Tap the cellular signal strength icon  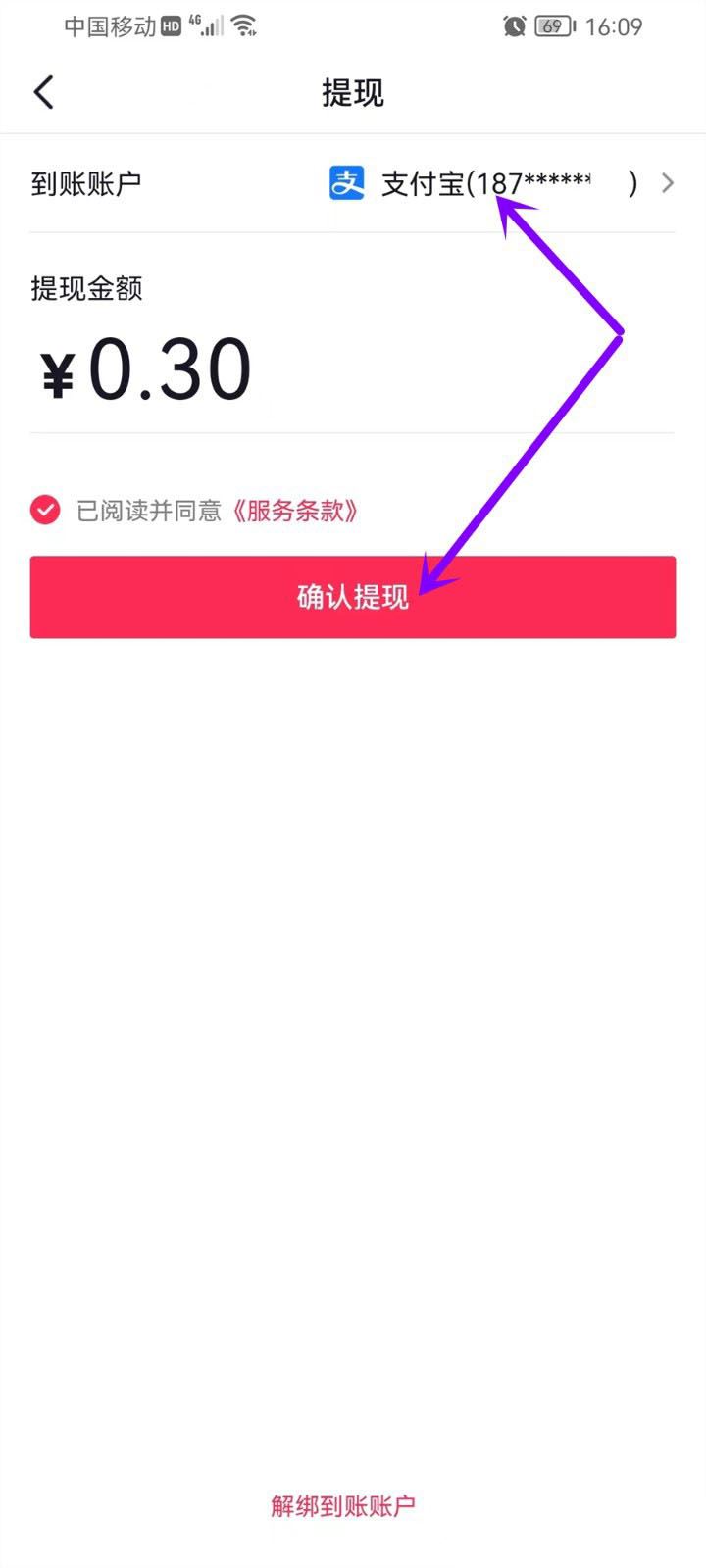click(211, 25)
